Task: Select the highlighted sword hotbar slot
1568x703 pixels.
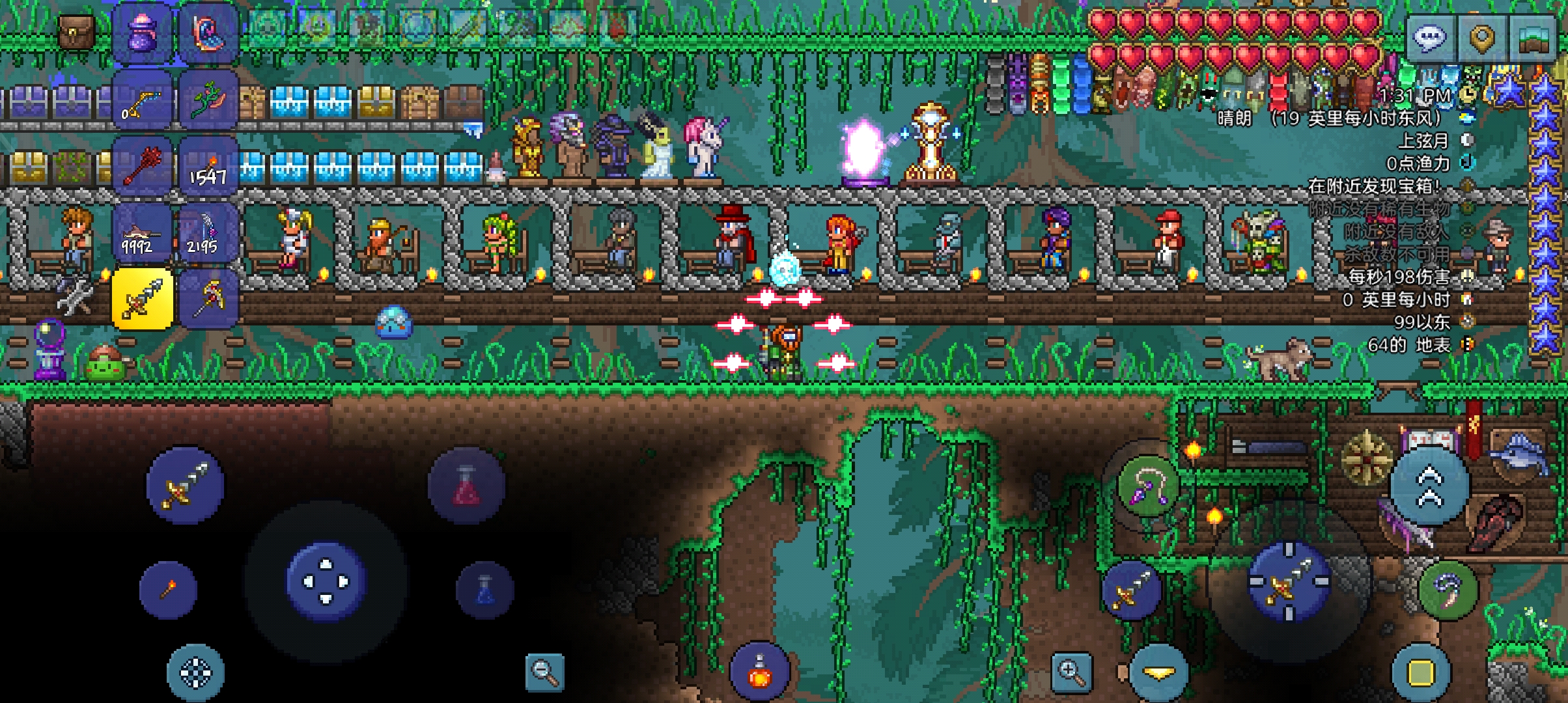Action: click(x=142, y=299)
